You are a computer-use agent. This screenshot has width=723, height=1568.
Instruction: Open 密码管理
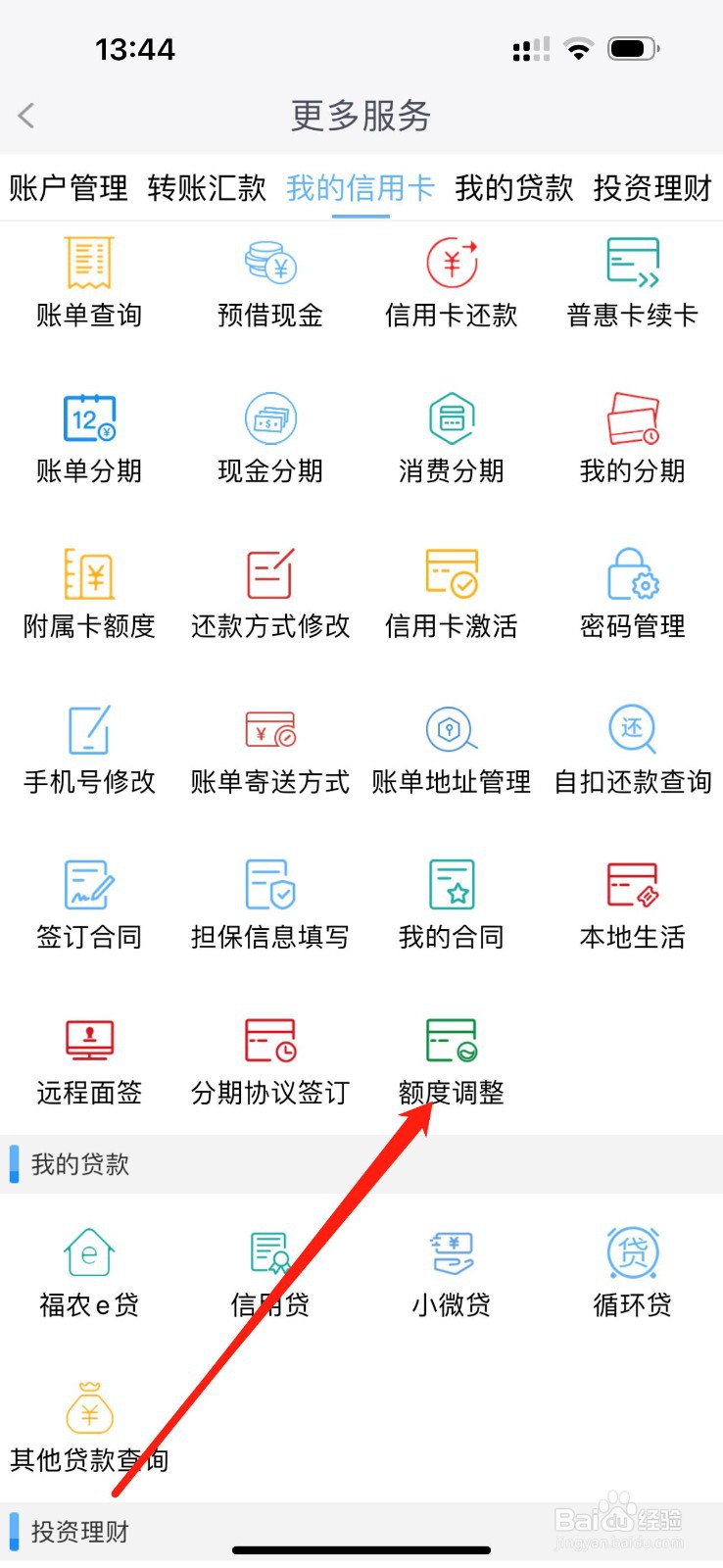[633, 593]
